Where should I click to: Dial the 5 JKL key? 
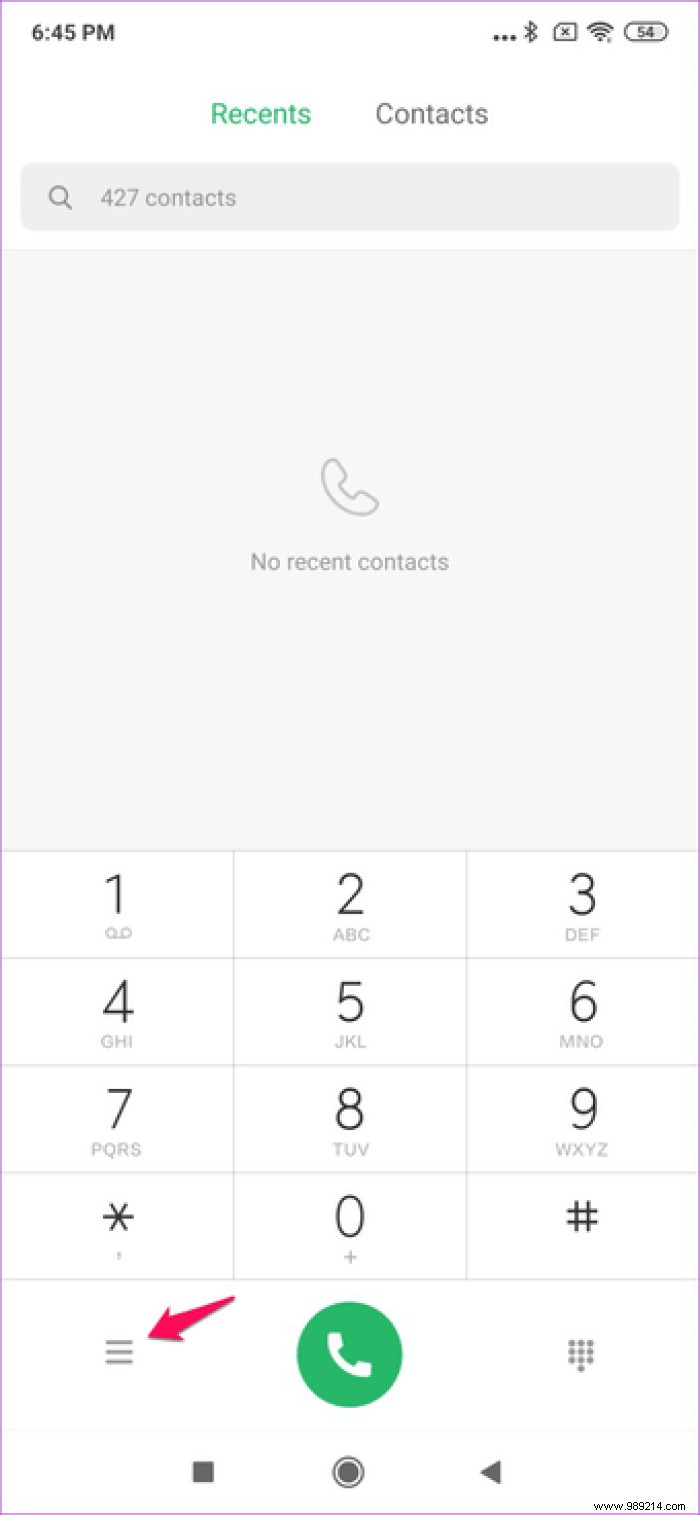[350, 1012]
